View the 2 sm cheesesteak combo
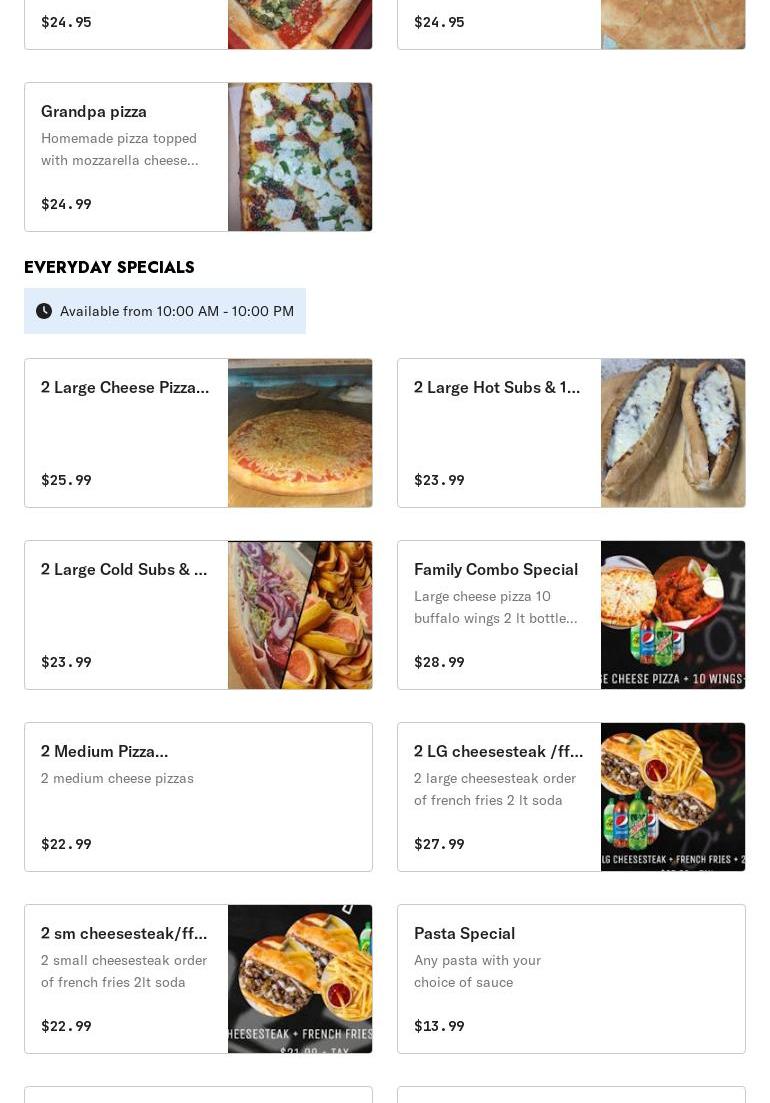This screenshot has width=770, height=1103. 198,979
